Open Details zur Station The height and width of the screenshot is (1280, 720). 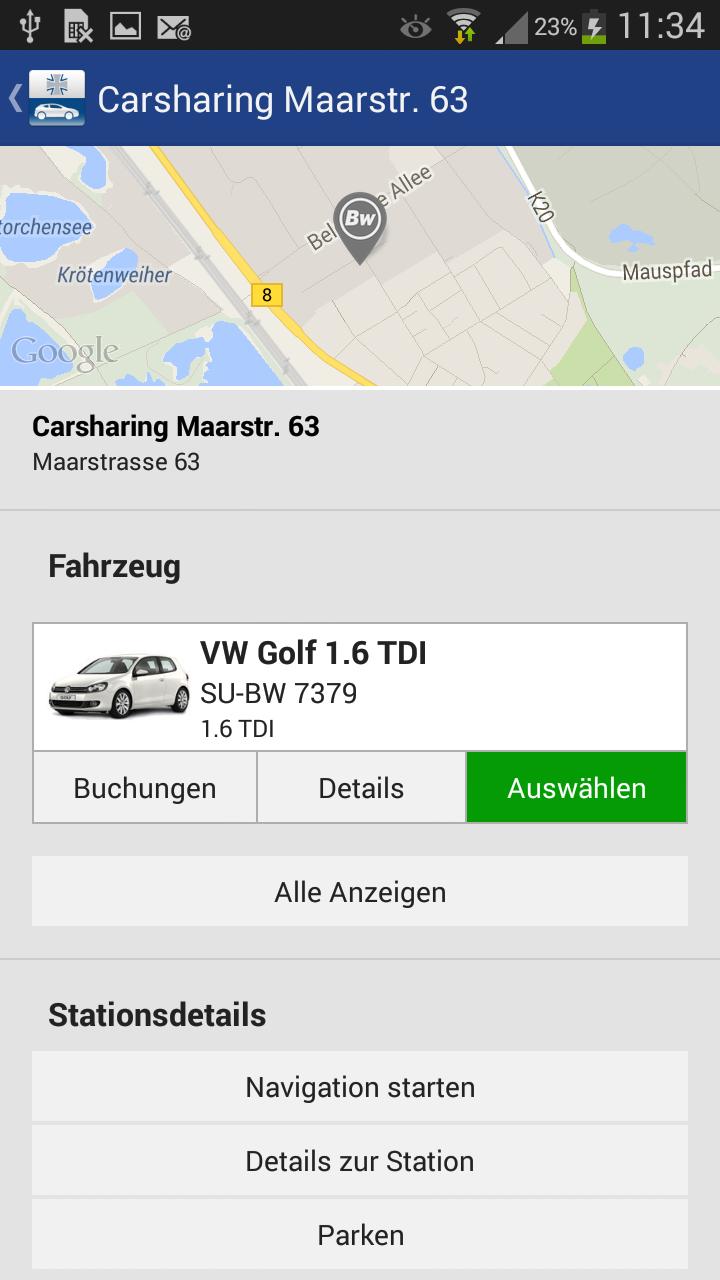click(x=360, y=1161)
